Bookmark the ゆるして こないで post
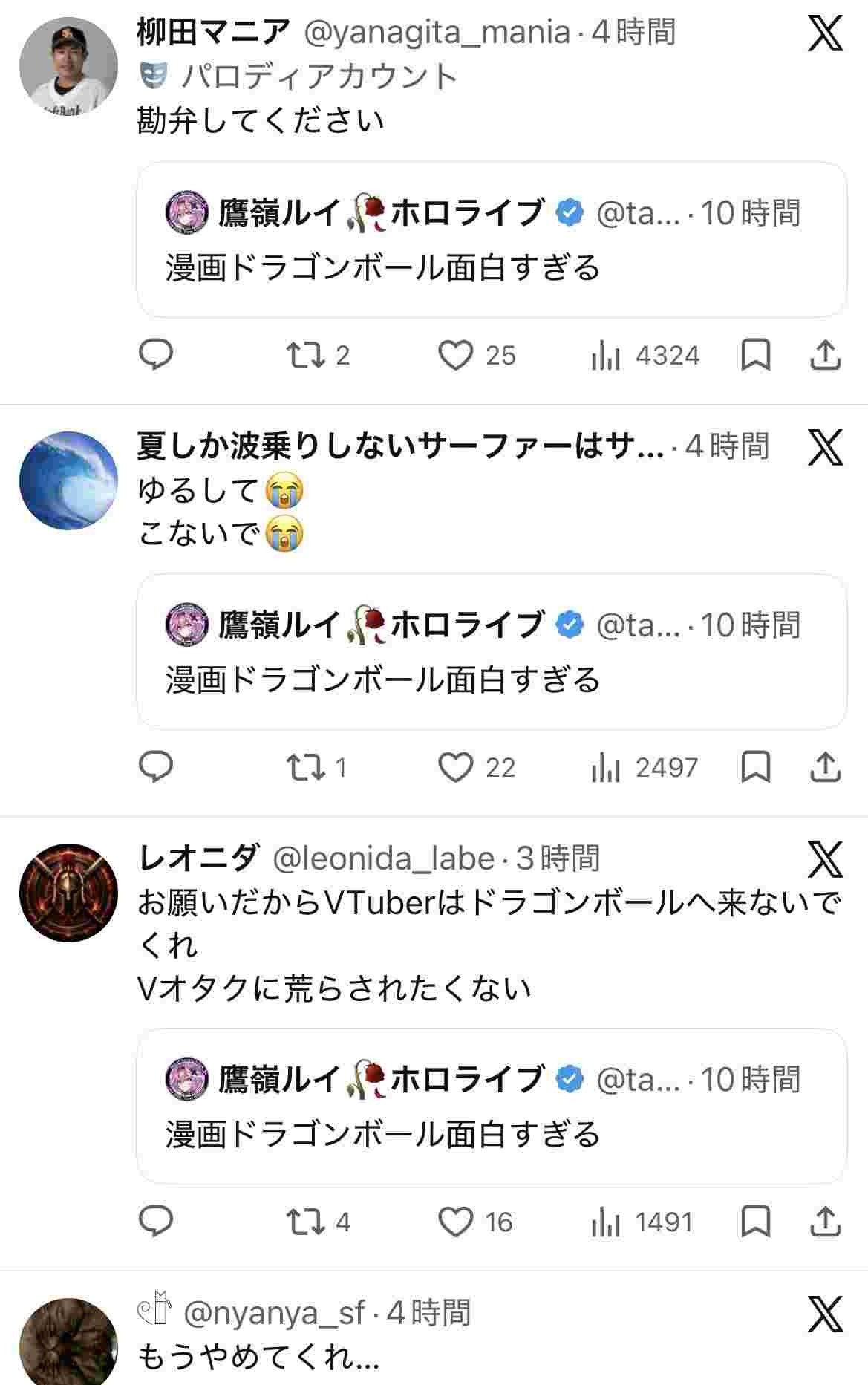868x1385 pixels. [755, 767]
